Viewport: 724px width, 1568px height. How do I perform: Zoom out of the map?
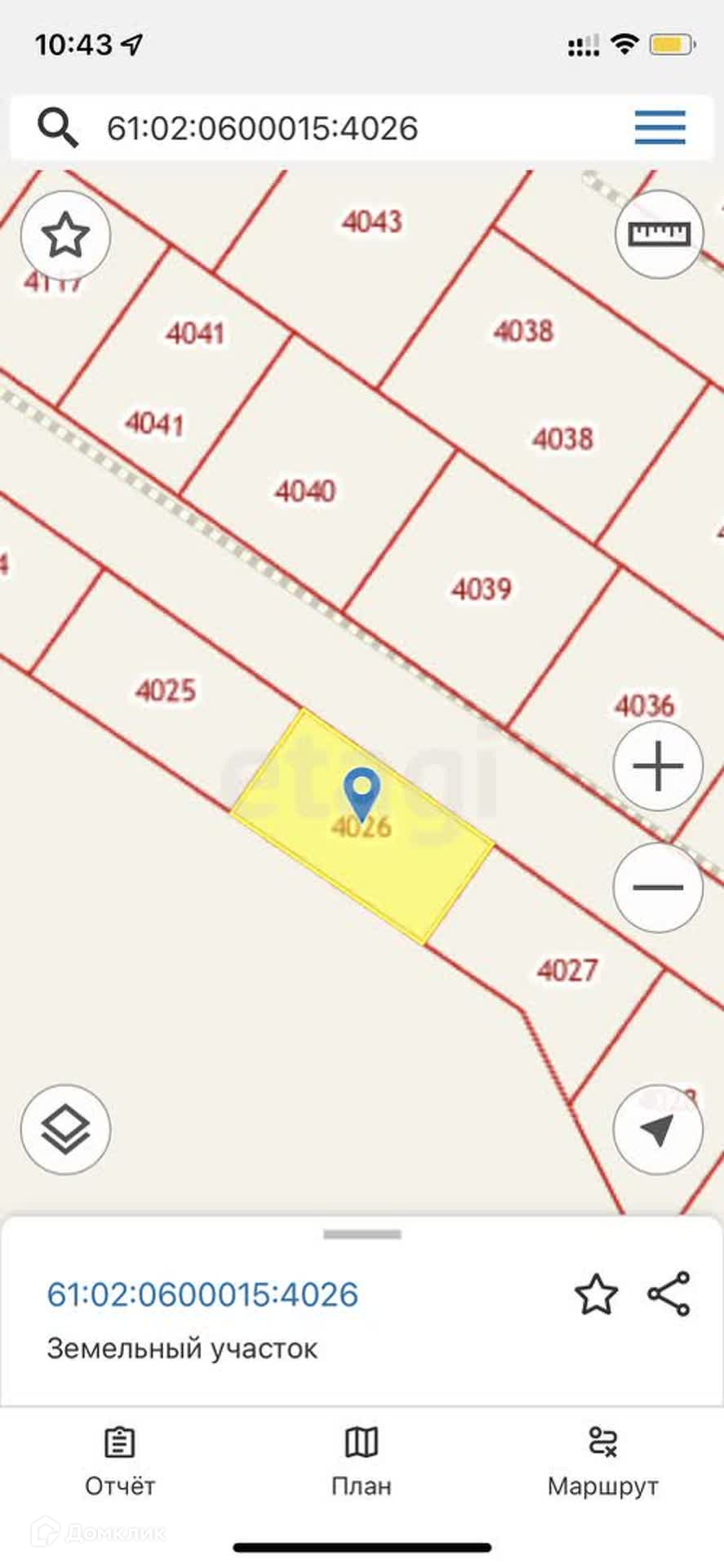(658, 887)
